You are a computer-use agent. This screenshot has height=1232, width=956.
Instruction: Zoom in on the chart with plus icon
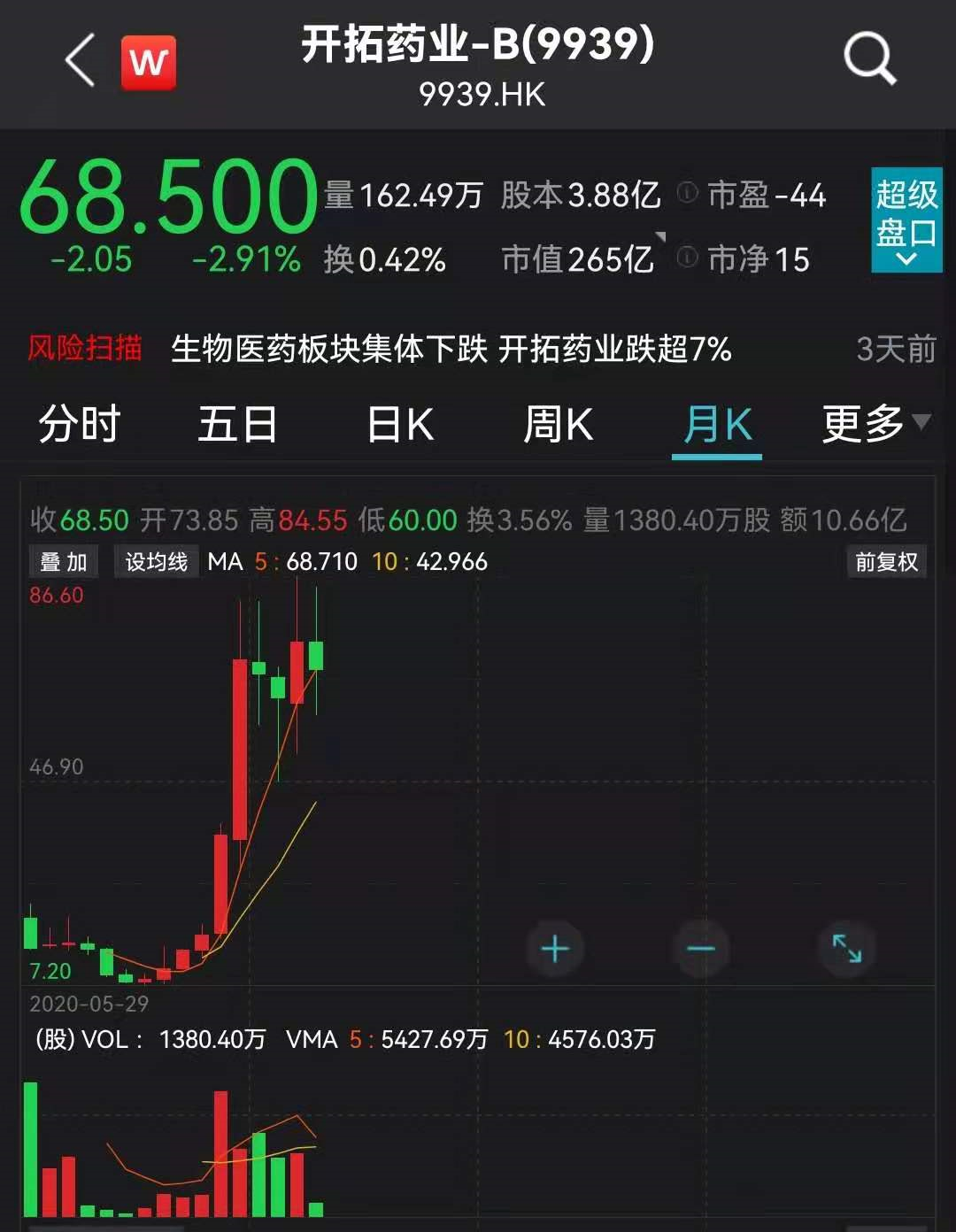coord(555,948)
